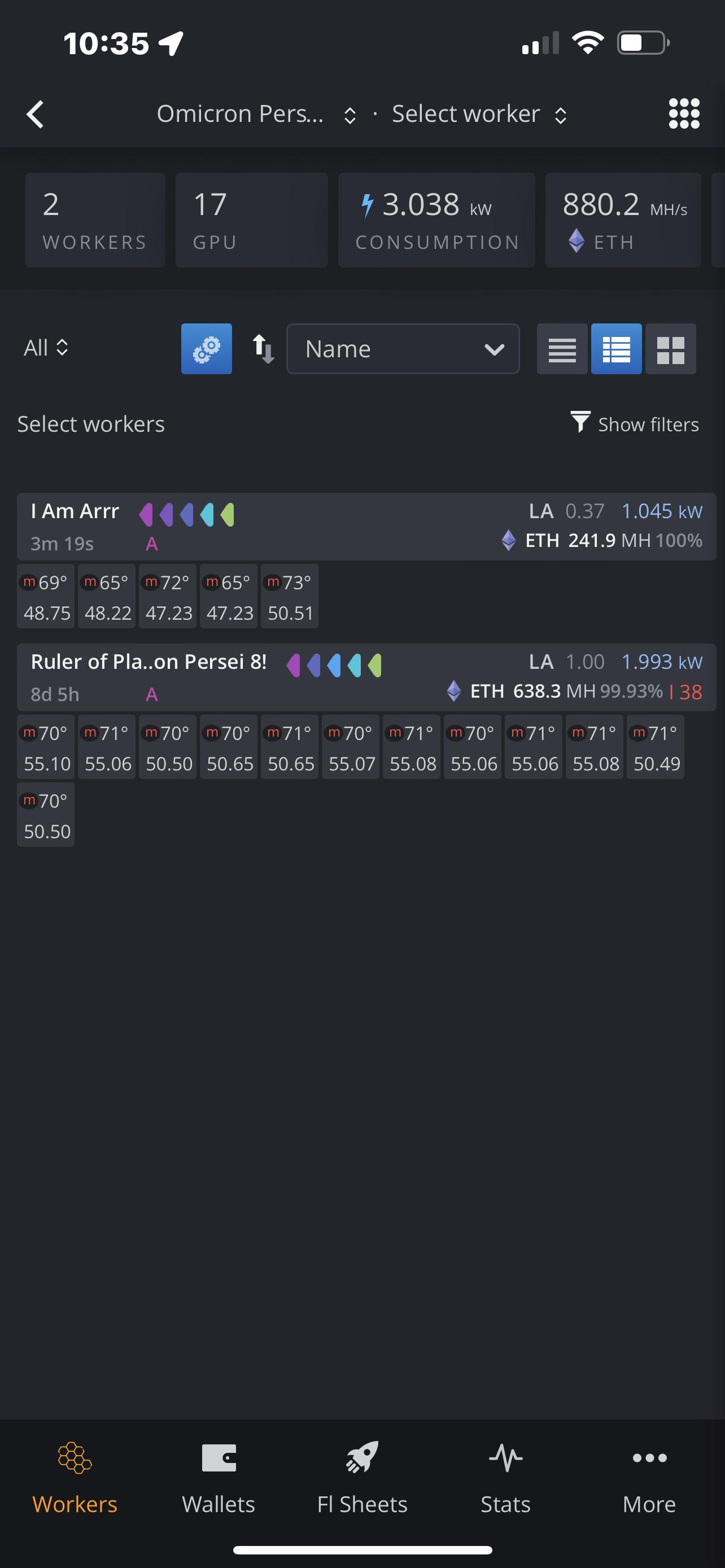Open the Omicron Pers... farm selector
Viewport: 725px width, 1568px height.
pos(256,115)
